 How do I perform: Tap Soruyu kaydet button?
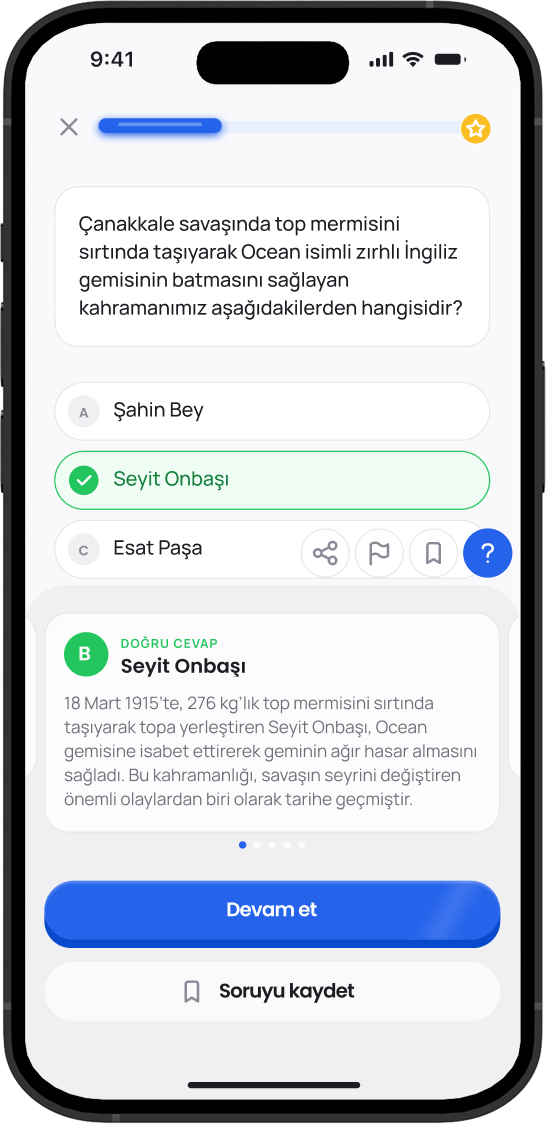click(x=272, y=991)
